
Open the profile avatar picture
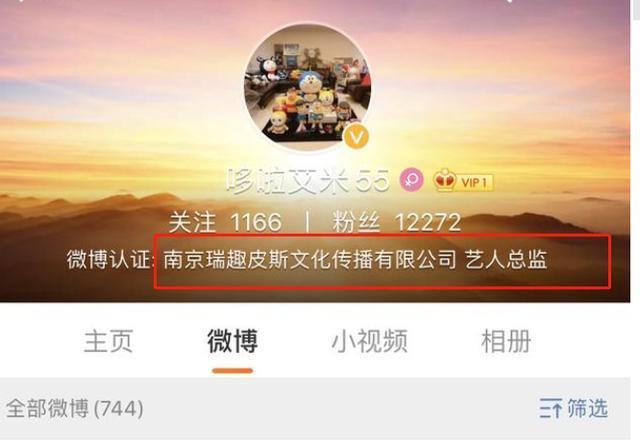point(307,87)
